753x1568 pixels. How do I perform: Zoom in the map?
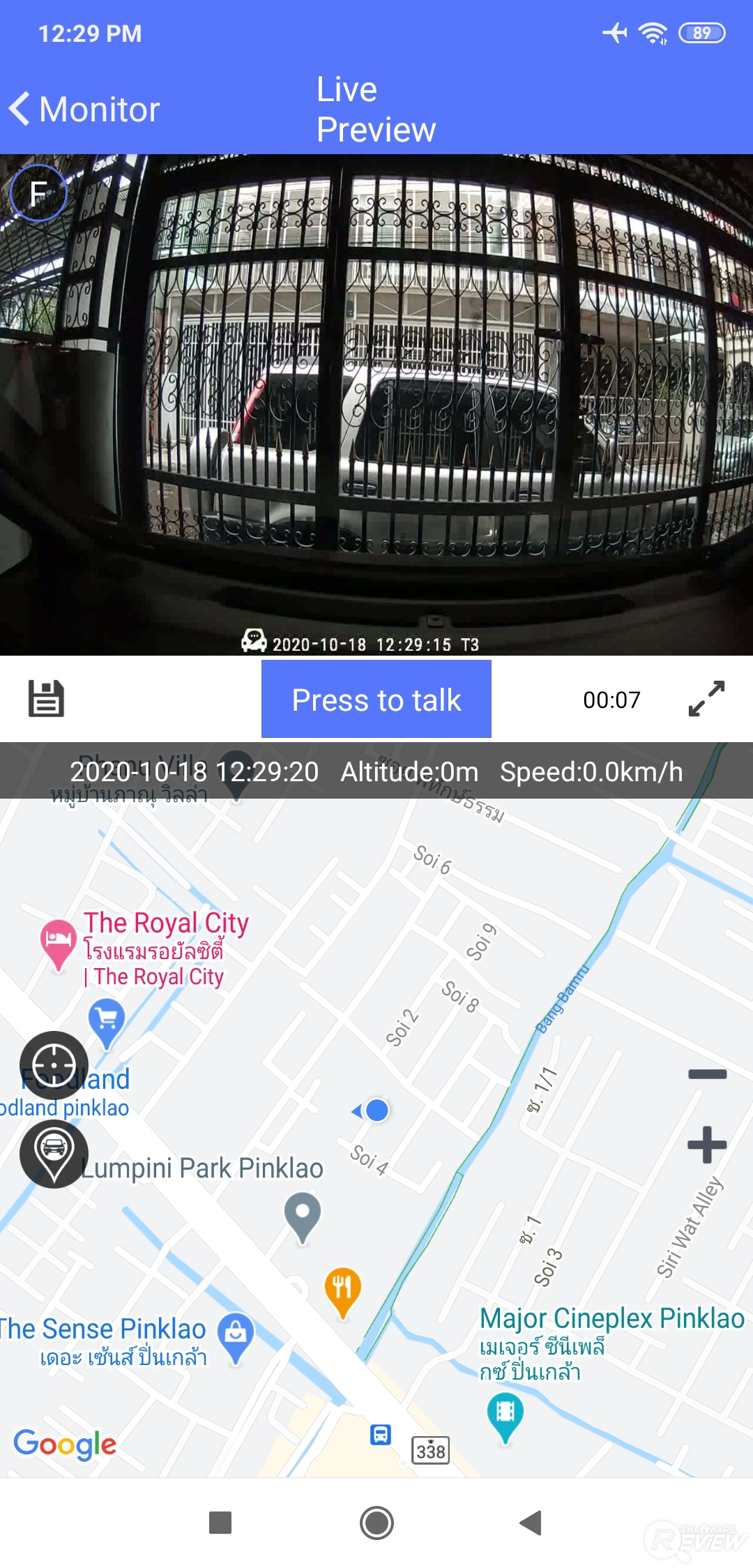coord(707,1145)
